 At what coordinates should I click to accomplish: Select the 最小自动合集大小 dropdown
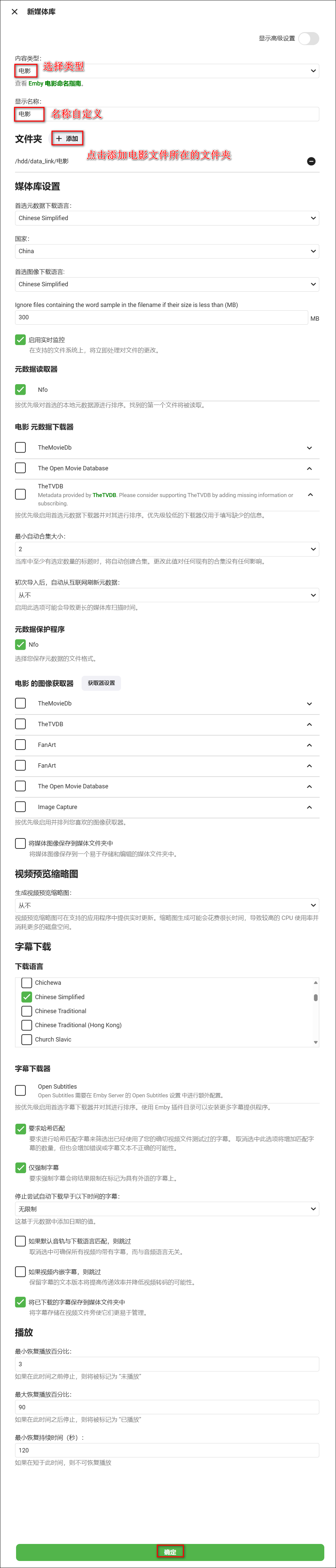[167, 549]
